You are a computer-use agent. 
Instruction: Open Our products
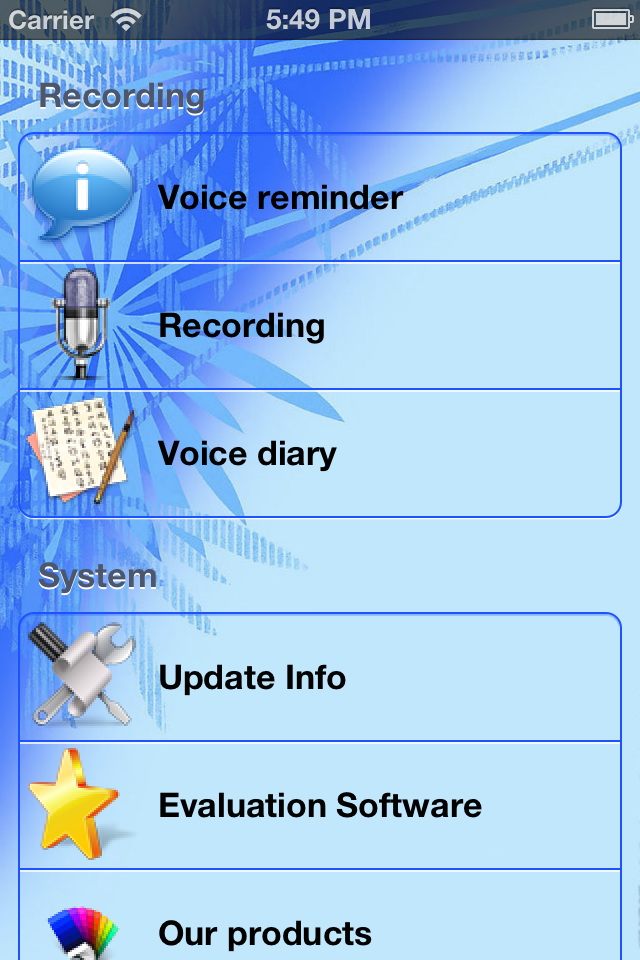(x=320, y=928)
